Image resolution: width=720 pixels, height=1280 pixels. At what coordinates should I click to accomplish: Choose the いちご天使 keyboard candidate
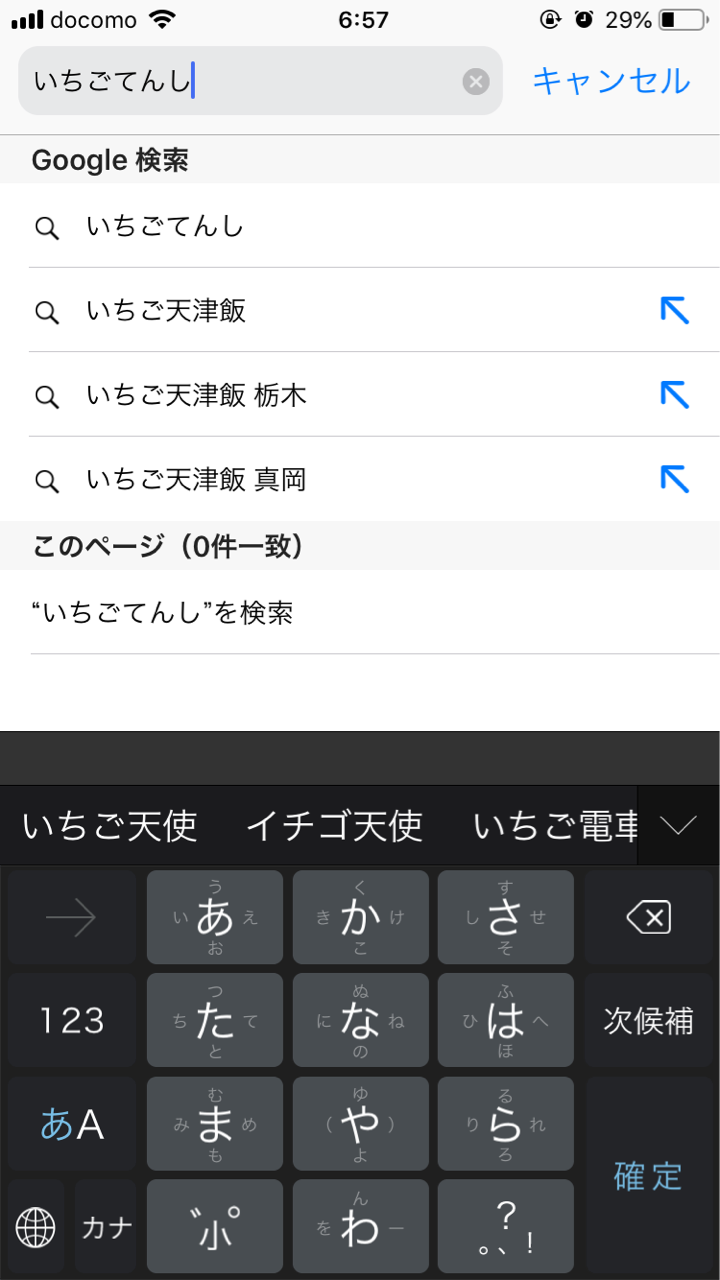(110, 826)
